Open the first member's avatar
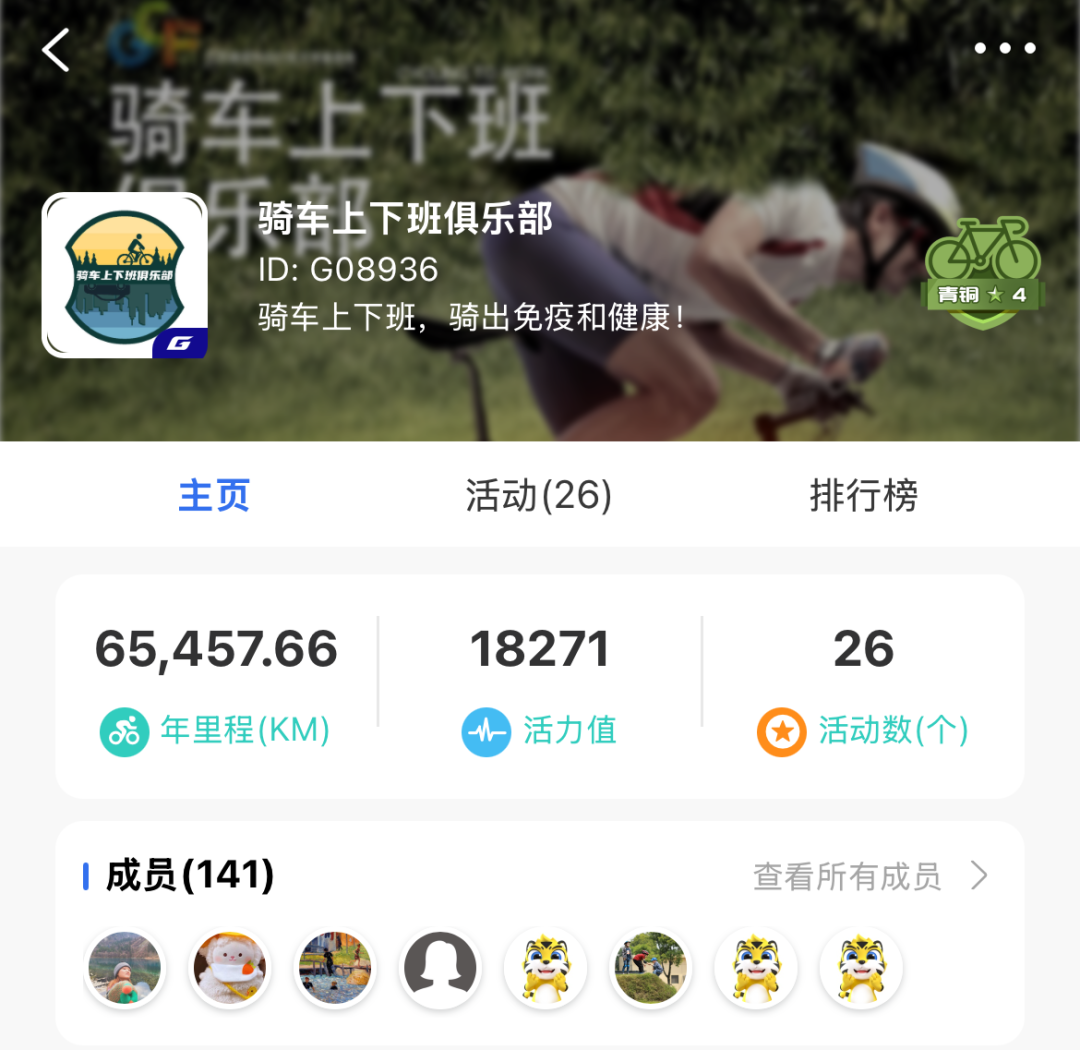Screen dimensions: 1080x1050 (124, 968)
